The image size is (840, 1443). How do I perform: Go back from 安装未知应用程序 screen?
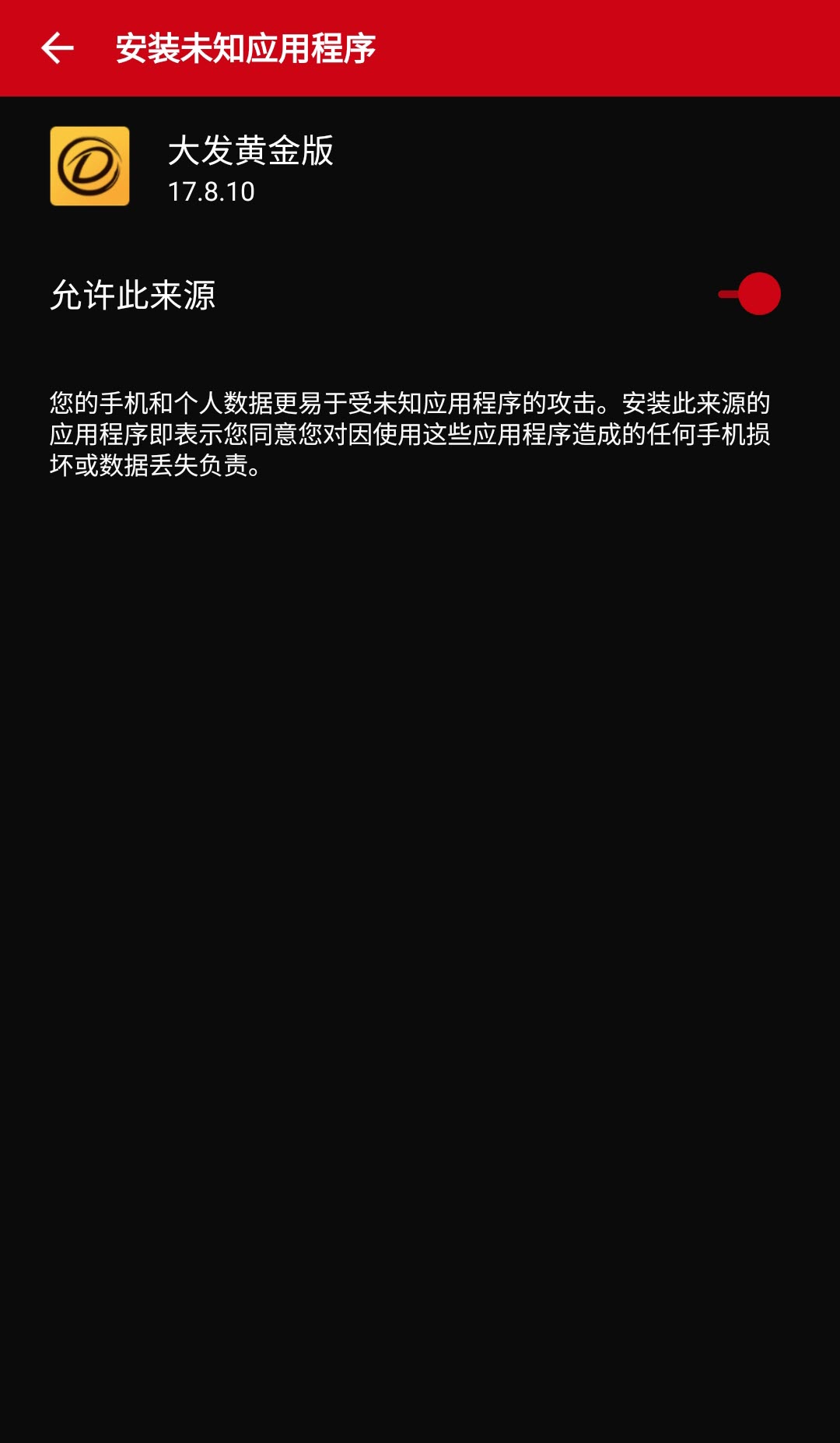point(58,48)
